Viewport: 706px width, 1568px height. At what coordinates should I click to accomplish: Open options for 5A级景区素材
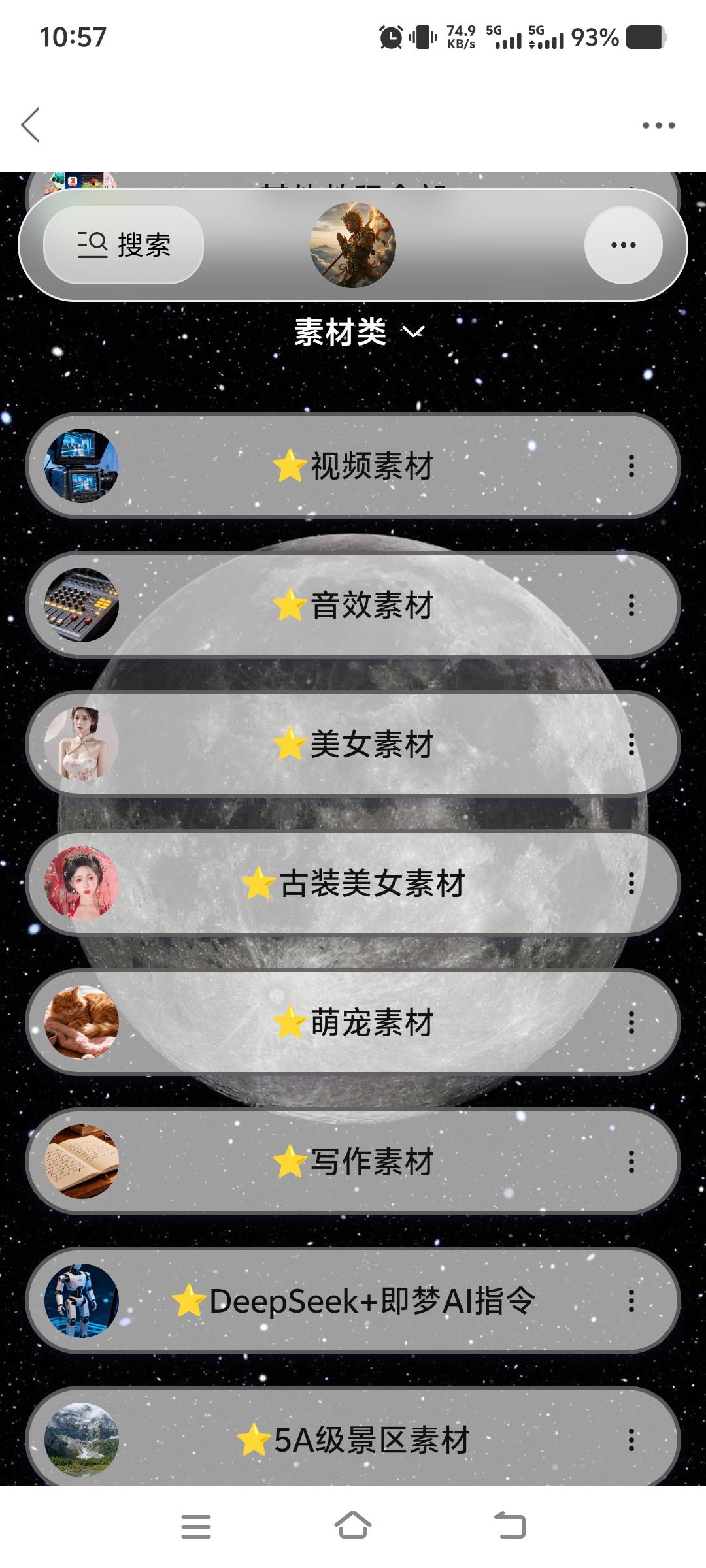click(631, 1440)
